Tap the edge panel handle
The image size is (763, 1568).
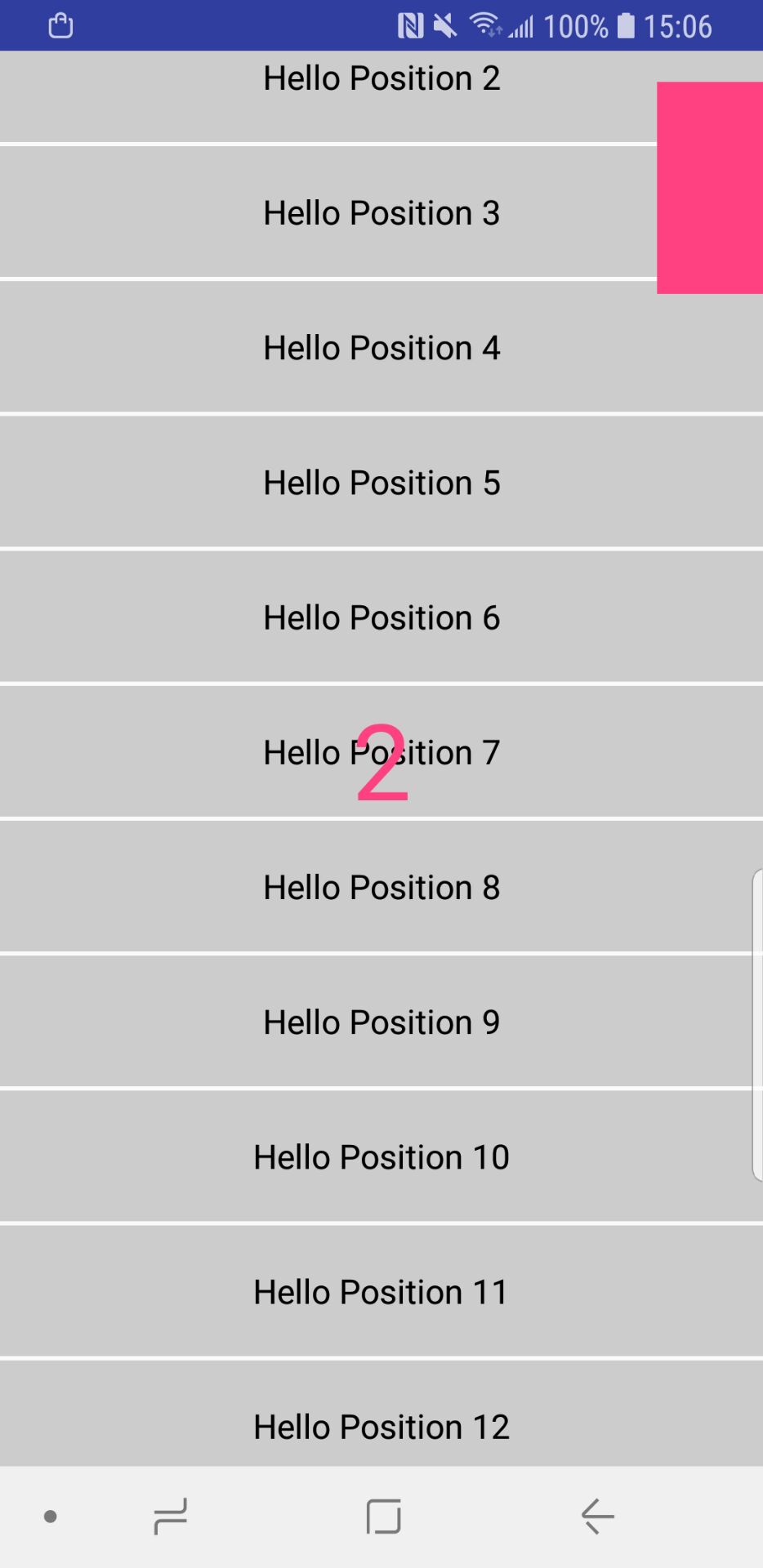tap(757, 1025)
